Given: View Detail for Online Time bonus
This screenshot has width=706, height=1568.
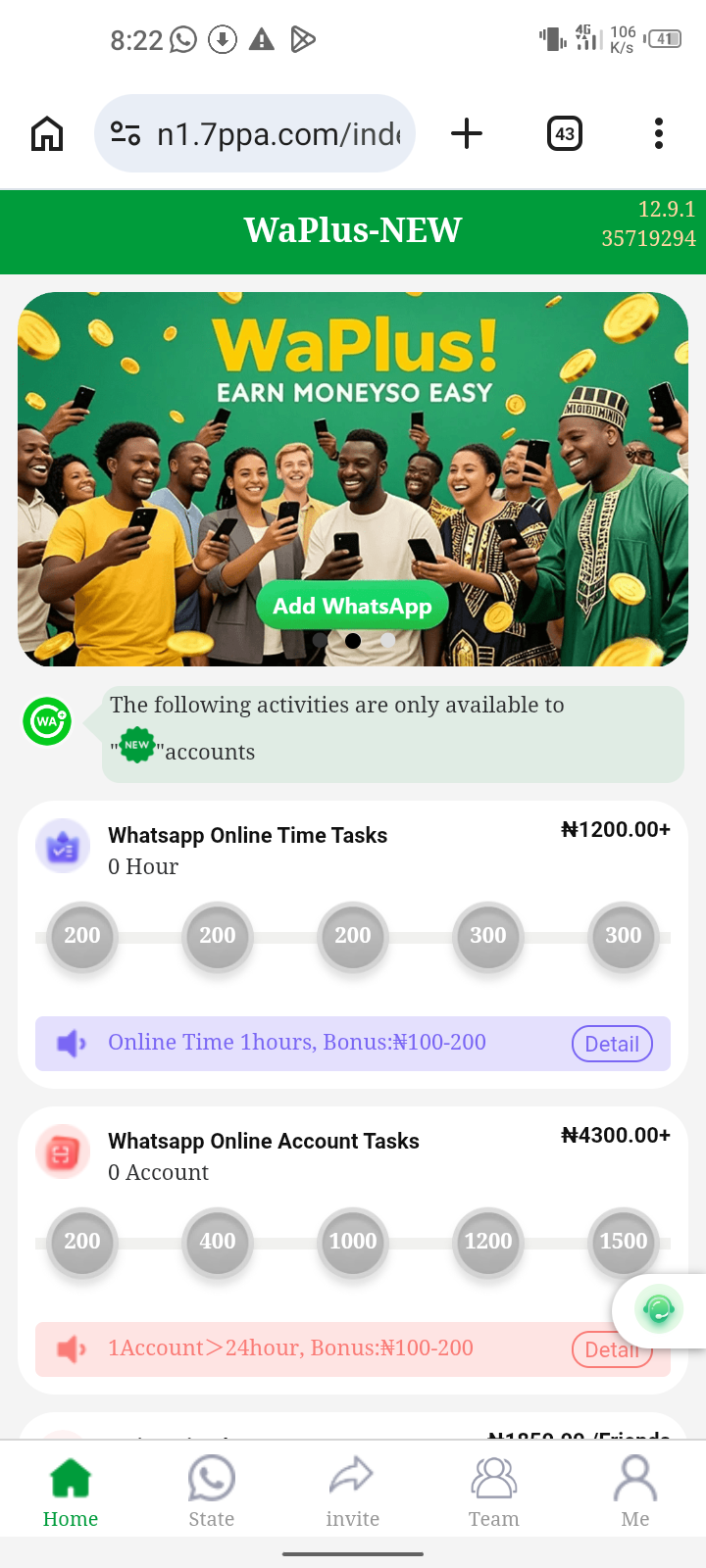Looking at the screenshot, I should [x=612, y=1045].
